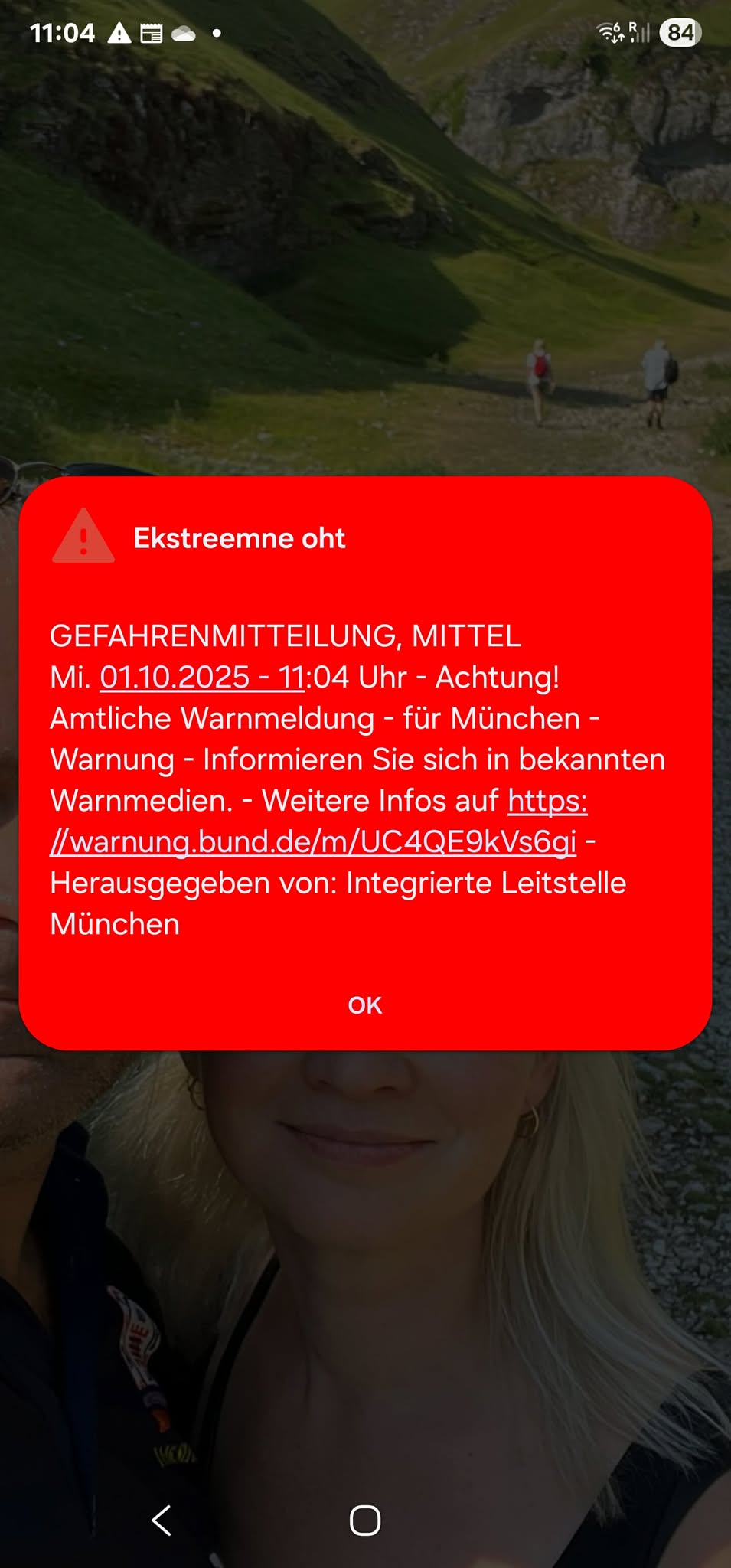Open the warnung.bund.de link

pos(313,841)
